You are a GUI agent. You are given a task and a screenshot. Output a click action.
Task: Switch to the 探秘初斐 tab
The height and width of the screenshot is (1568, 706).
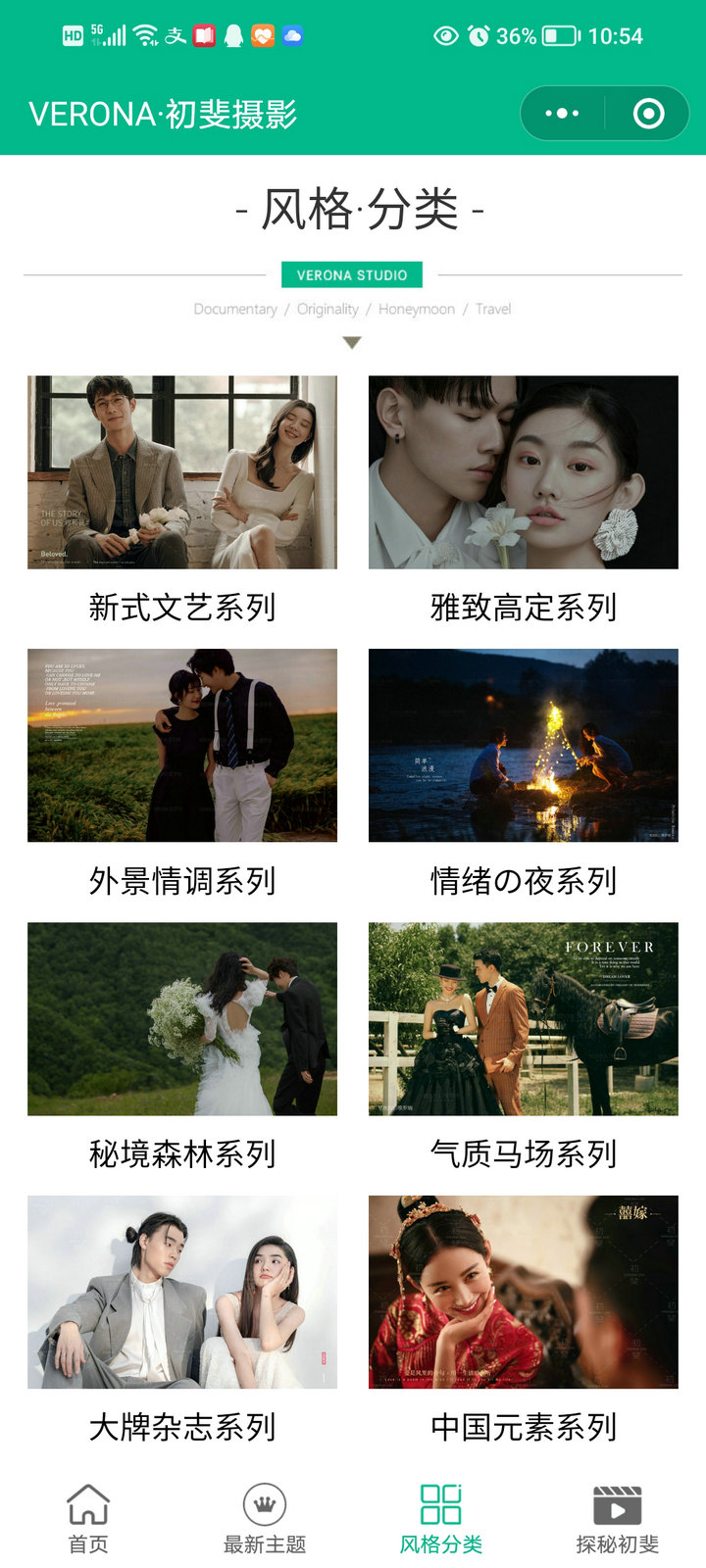pos(617,1518)
